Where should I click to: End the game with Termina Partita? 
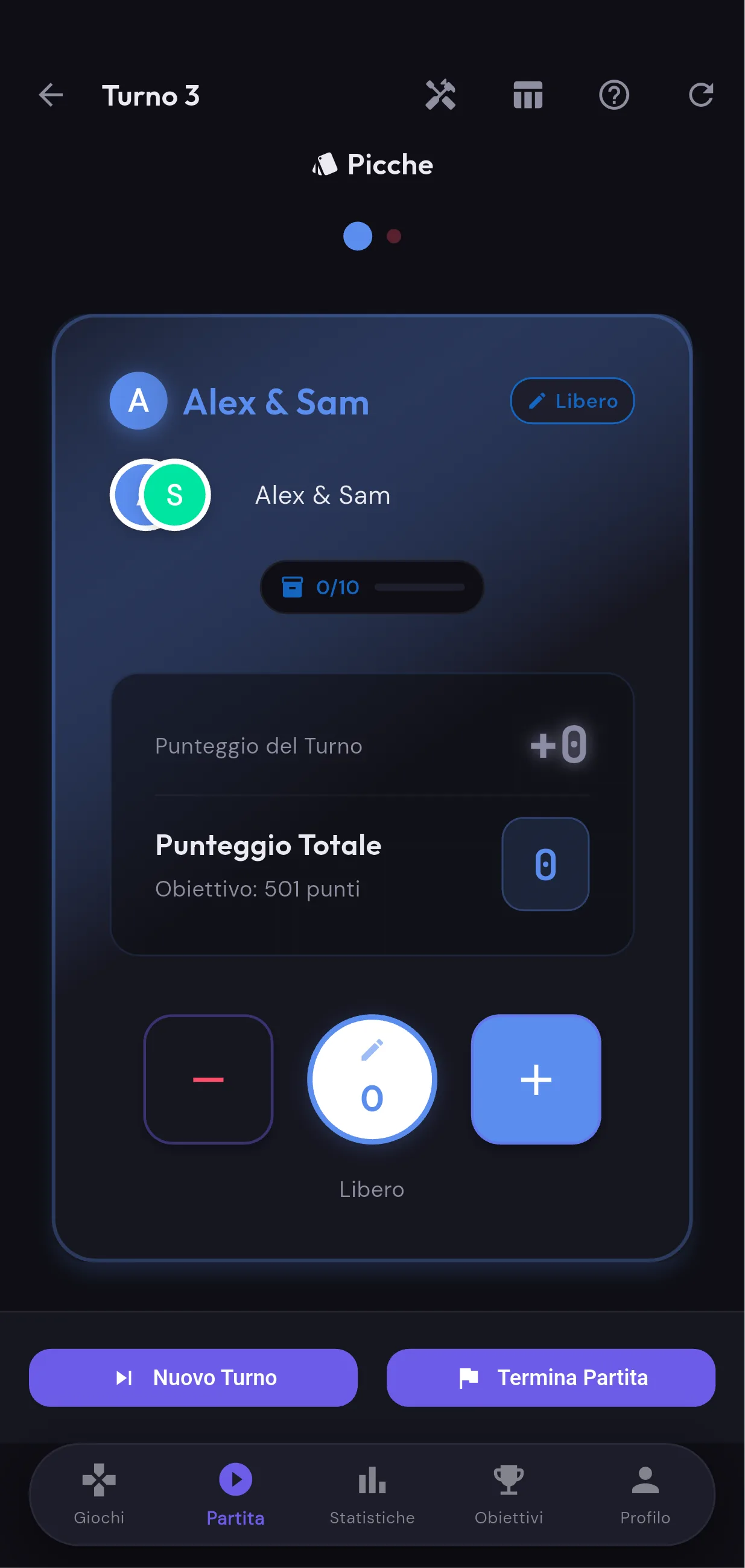click(x=550, y=1377)
